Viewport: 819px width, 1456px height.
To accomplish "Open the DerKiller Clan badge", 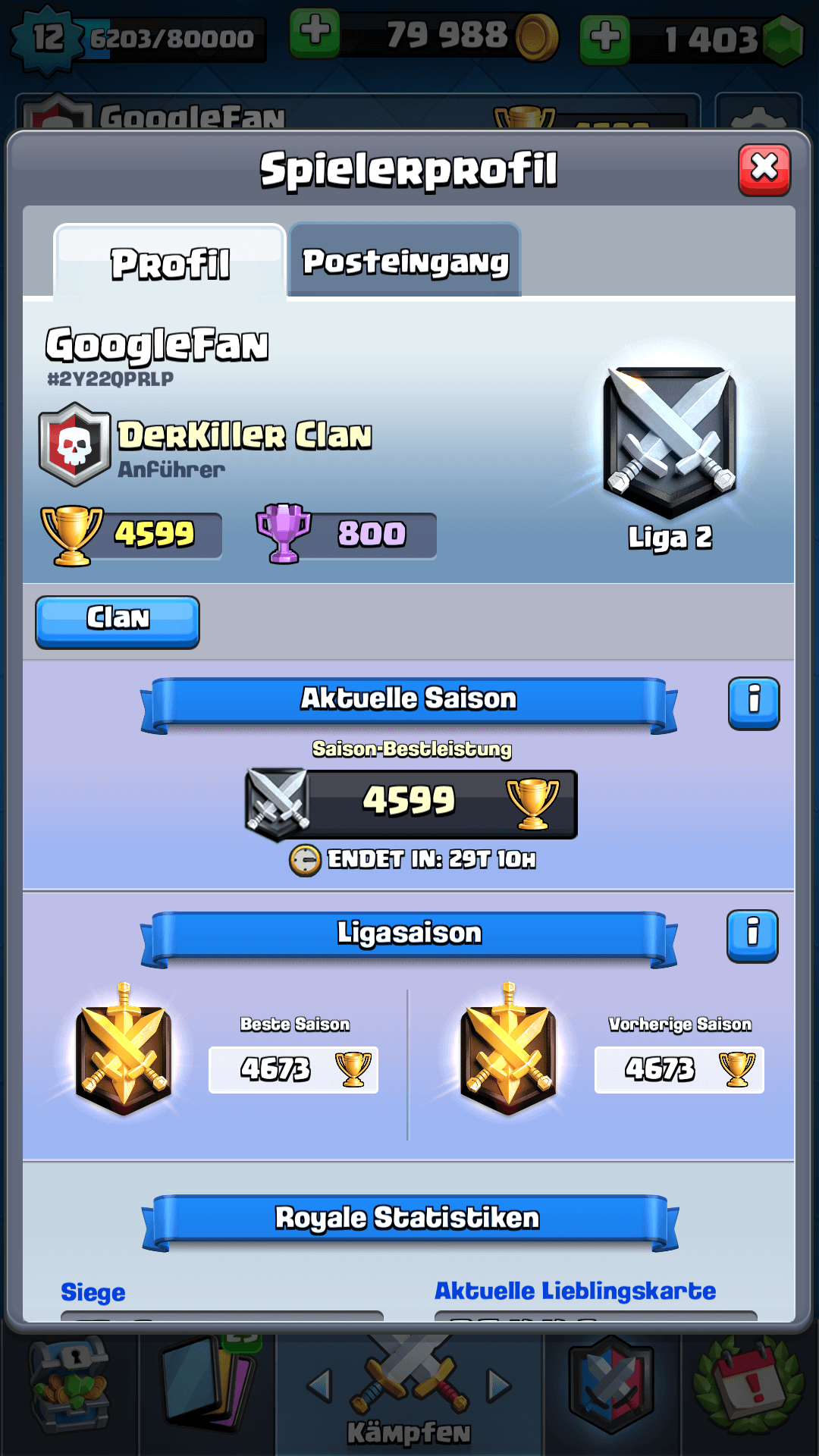I will click(74, 445).
